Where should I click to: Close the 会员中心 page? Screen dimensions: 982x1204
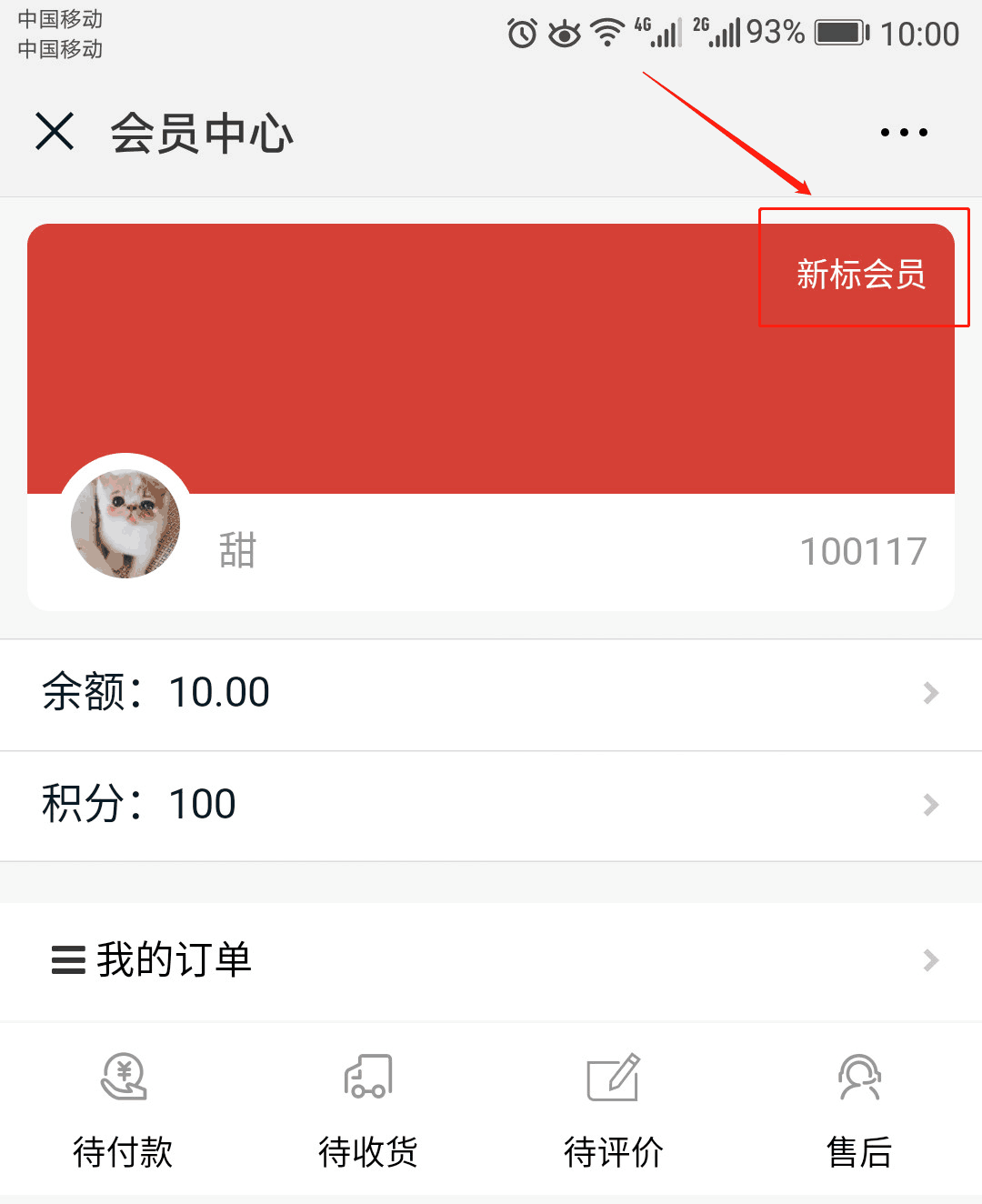coord(55,132)
